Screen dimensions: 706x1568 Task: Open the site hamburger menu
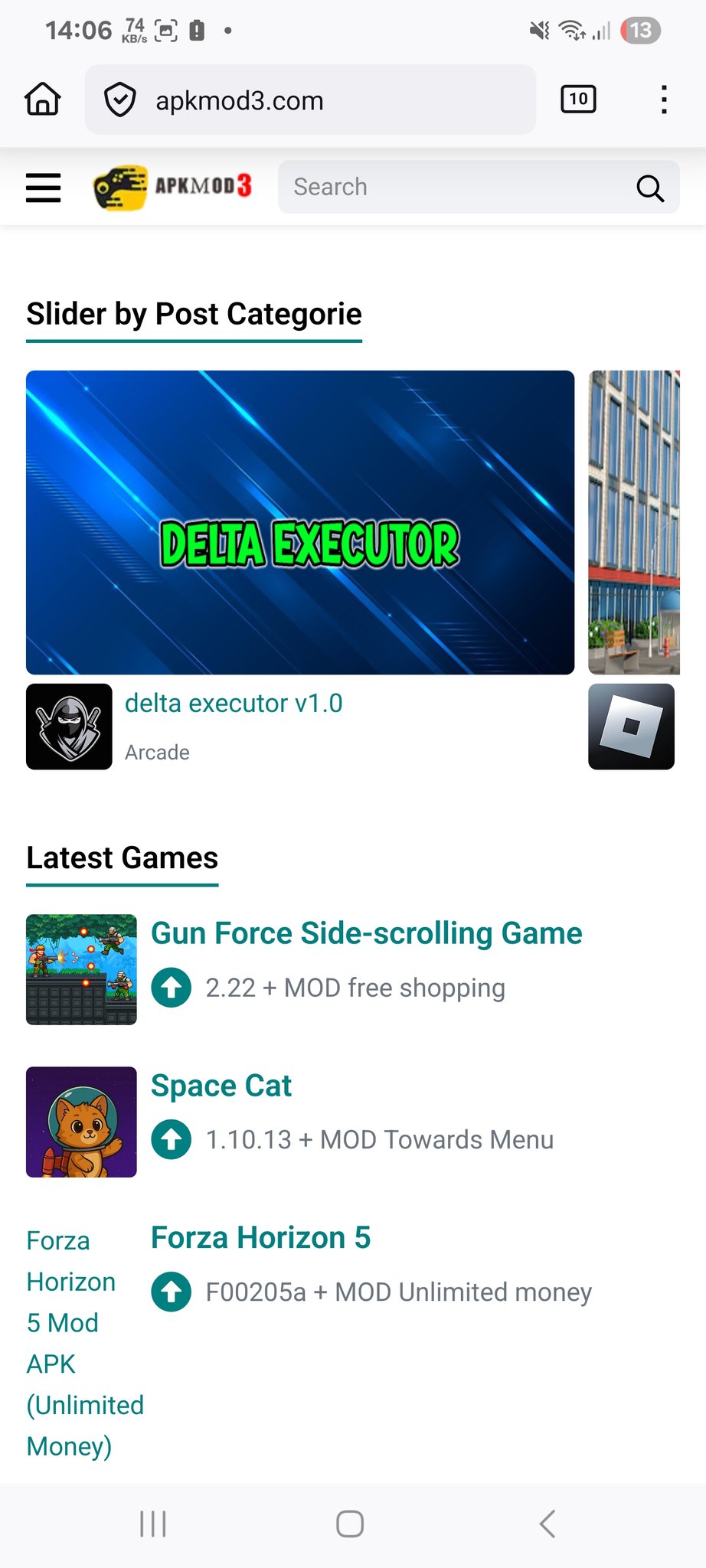tap(43, 188)
